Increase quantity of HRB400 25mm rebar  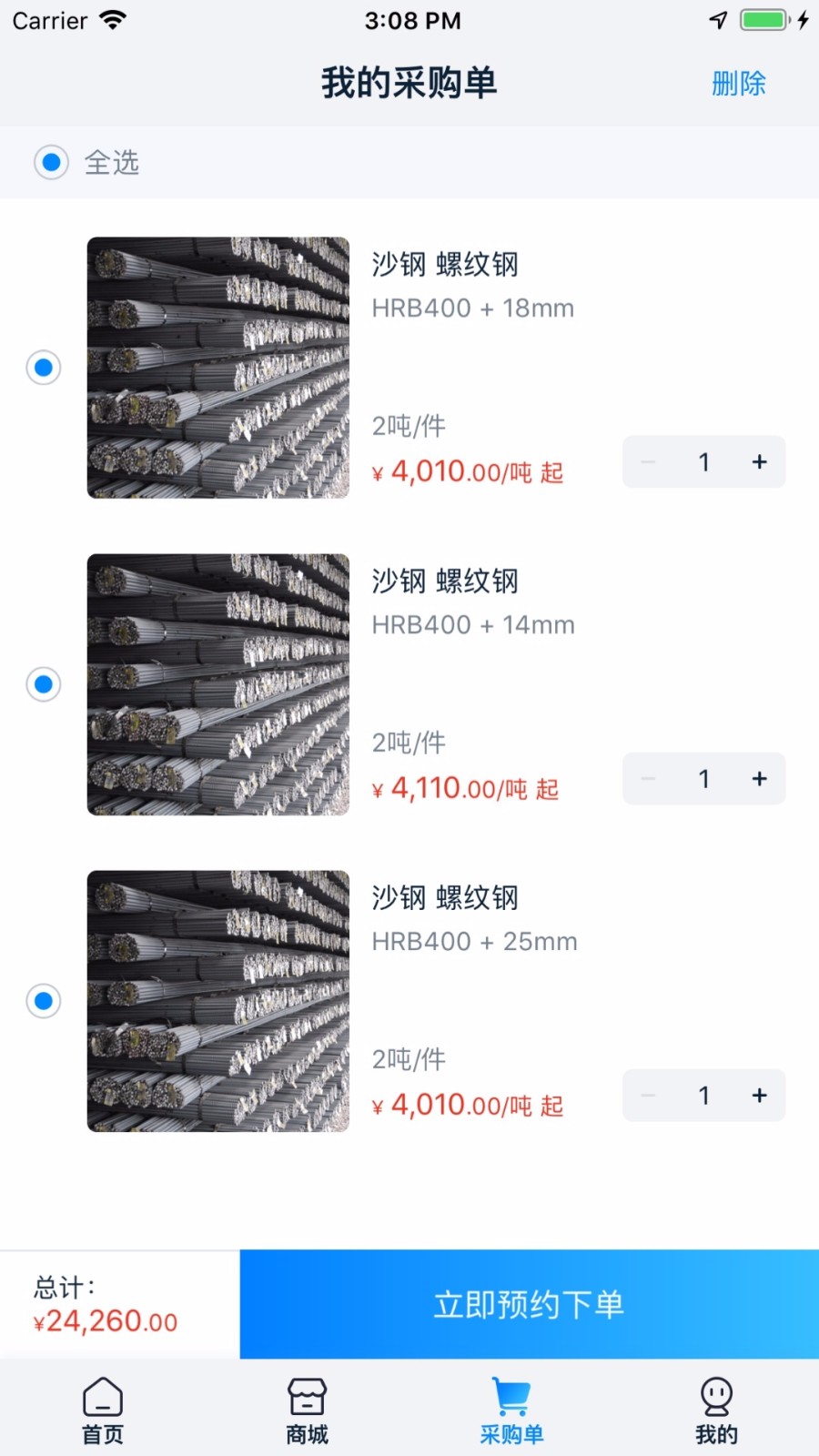pyautogui.click(x=759, y=1095)
